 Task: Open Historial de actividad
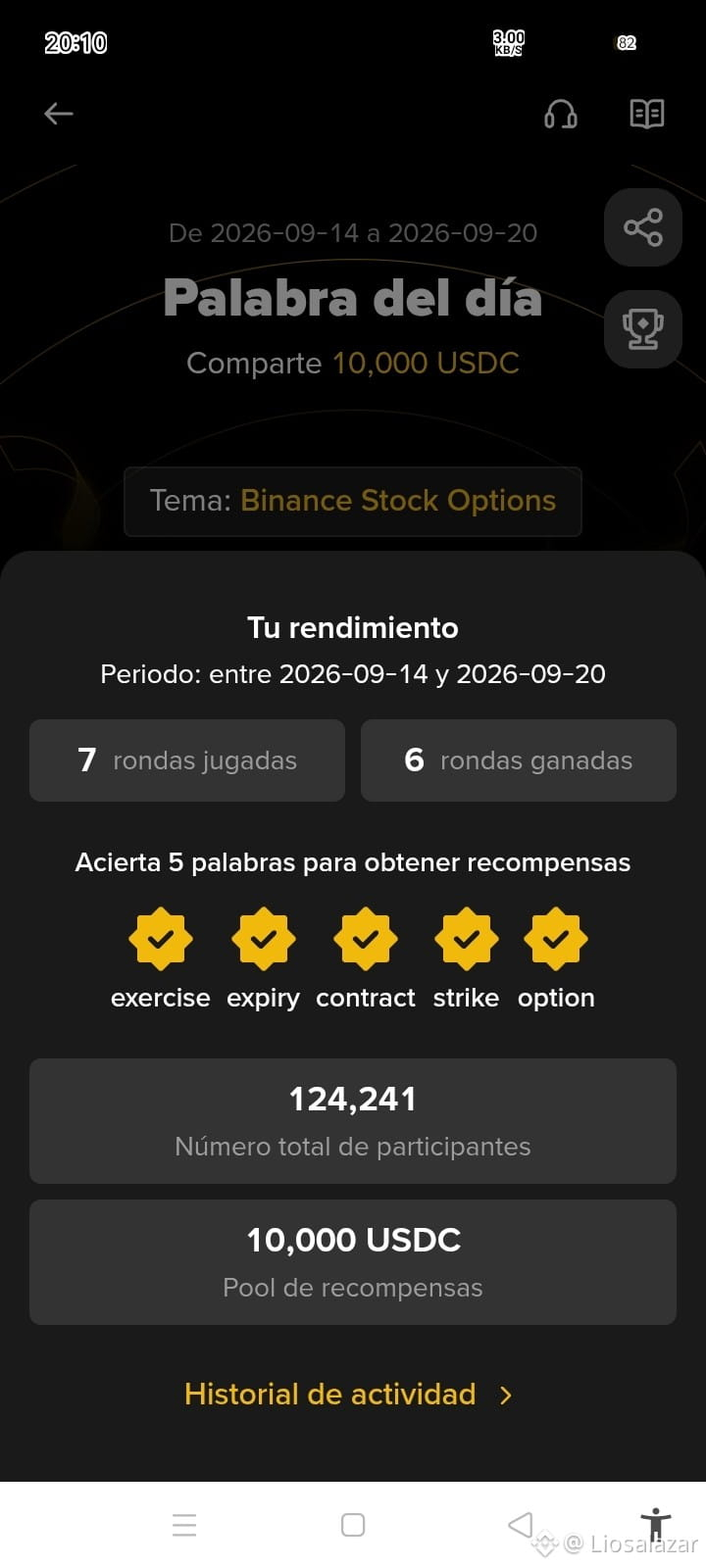click(348, 1394)
